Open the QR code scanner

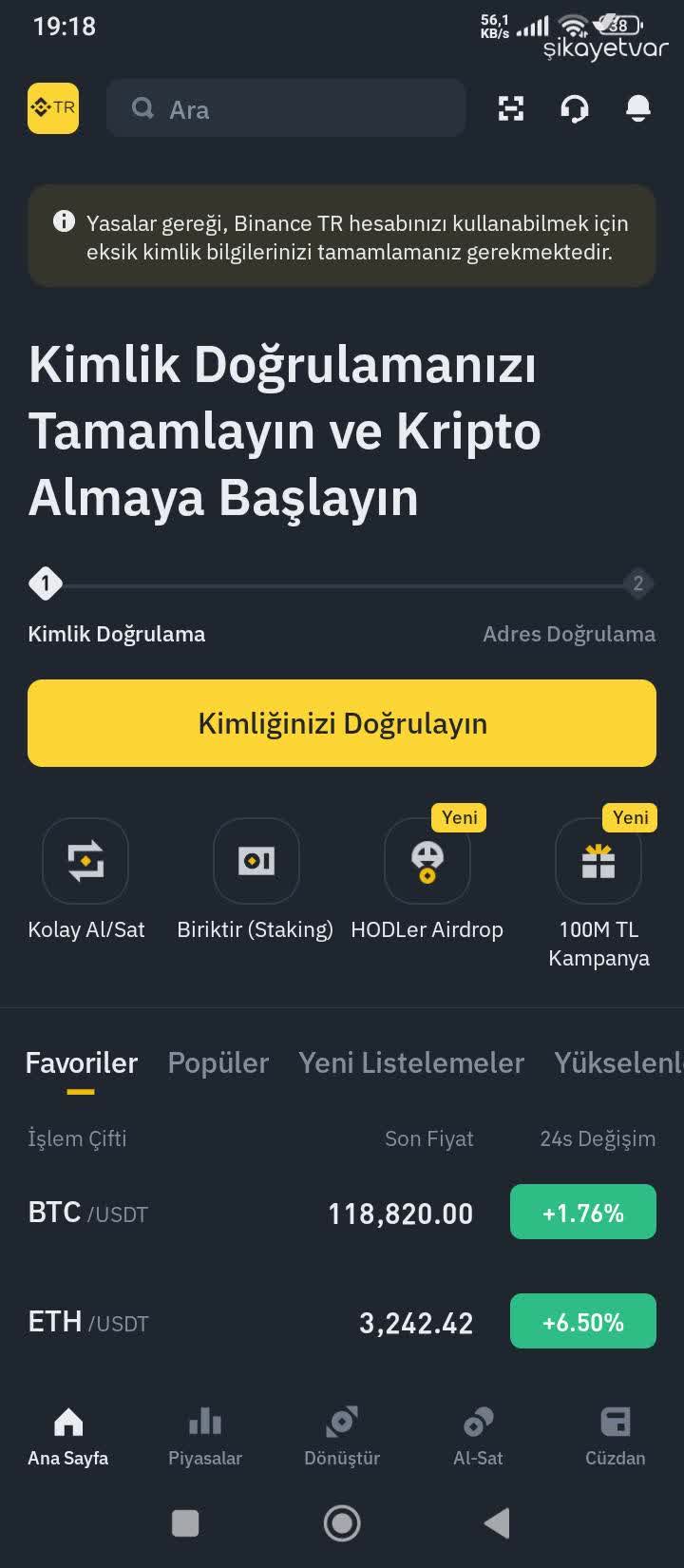(511, 108)
